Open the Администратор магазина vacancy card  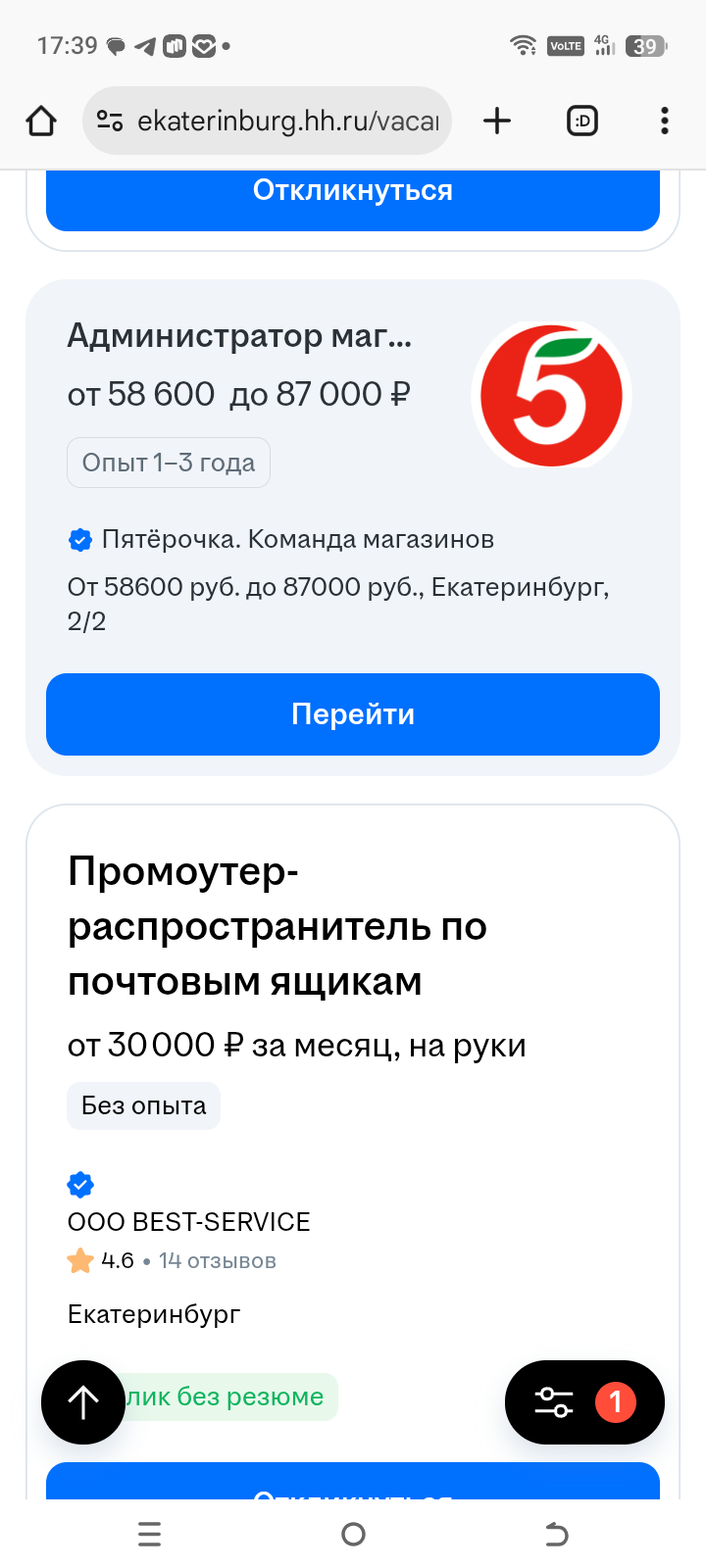tap(239, 336)
